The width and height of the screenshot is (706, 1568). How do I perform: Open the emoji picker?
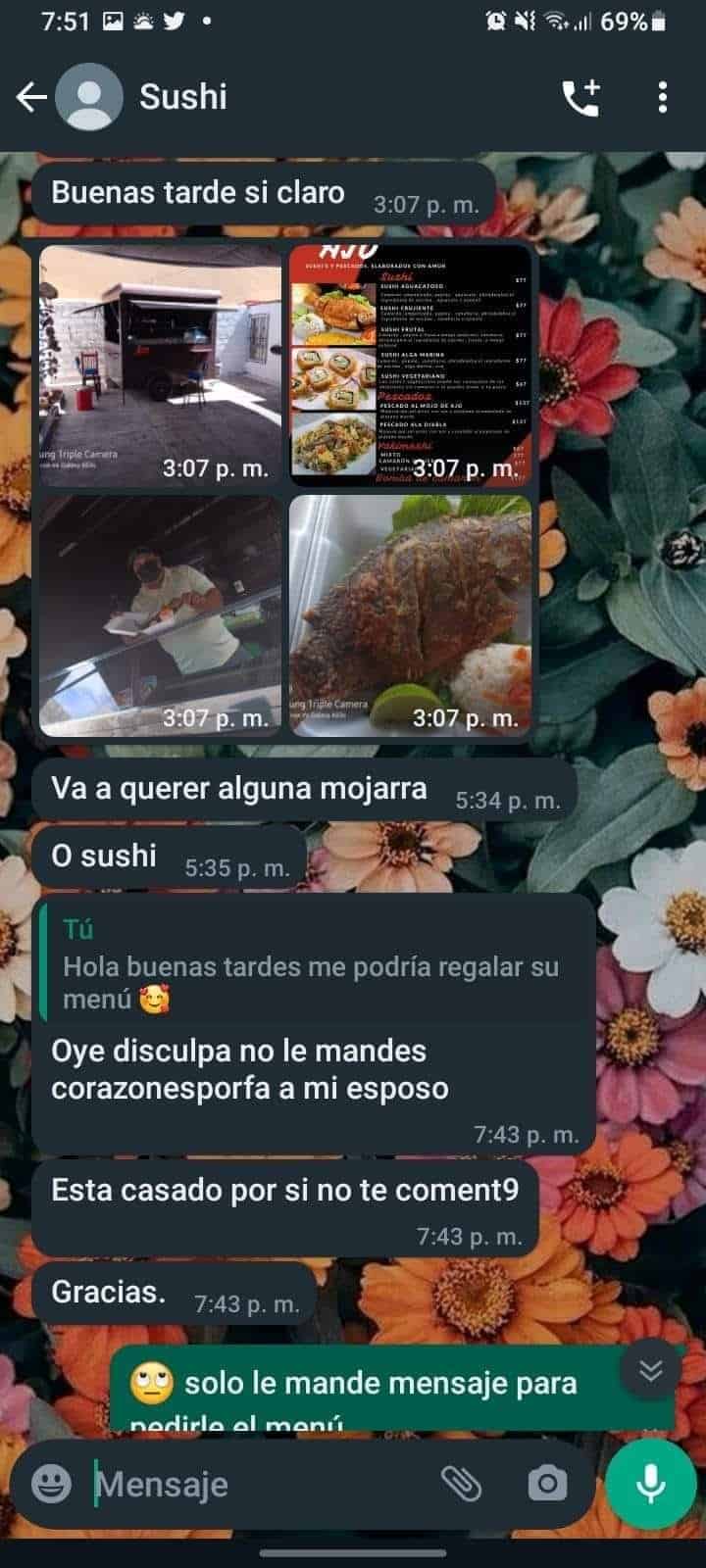pyautogui.click(x=51, y=1484)
